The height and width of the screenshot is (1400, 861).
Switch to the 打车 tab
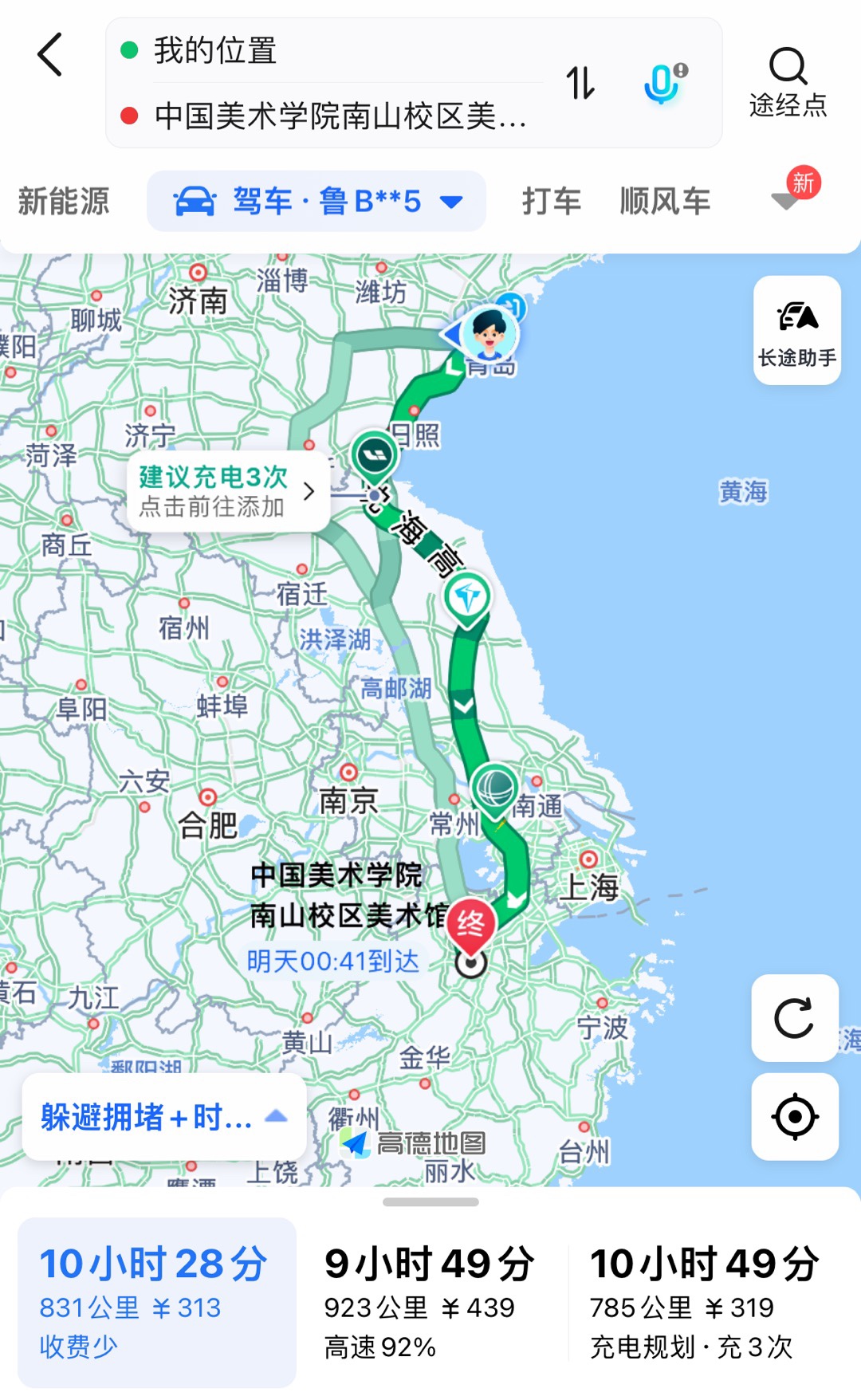click(551, 201)
